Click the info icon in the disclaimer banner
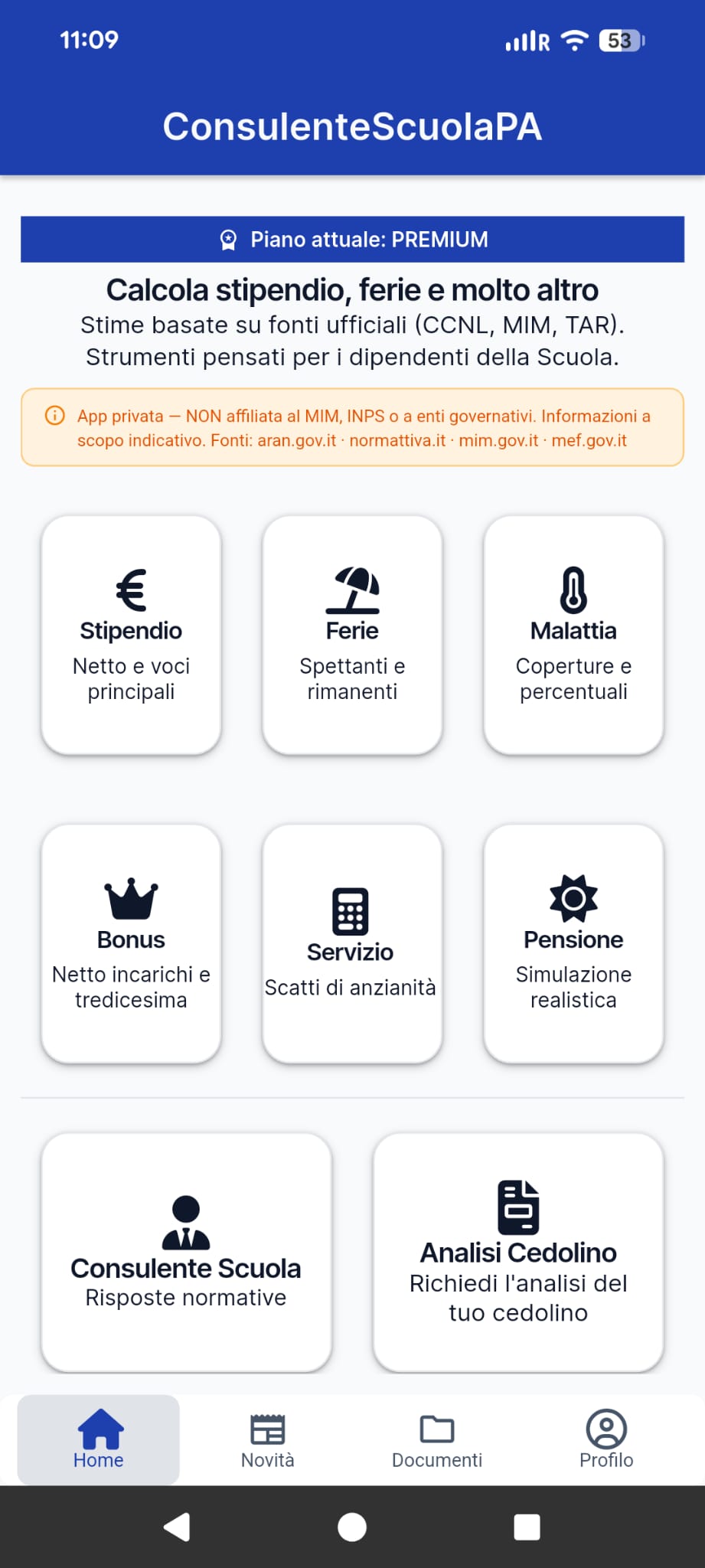 tap(54, 416)
